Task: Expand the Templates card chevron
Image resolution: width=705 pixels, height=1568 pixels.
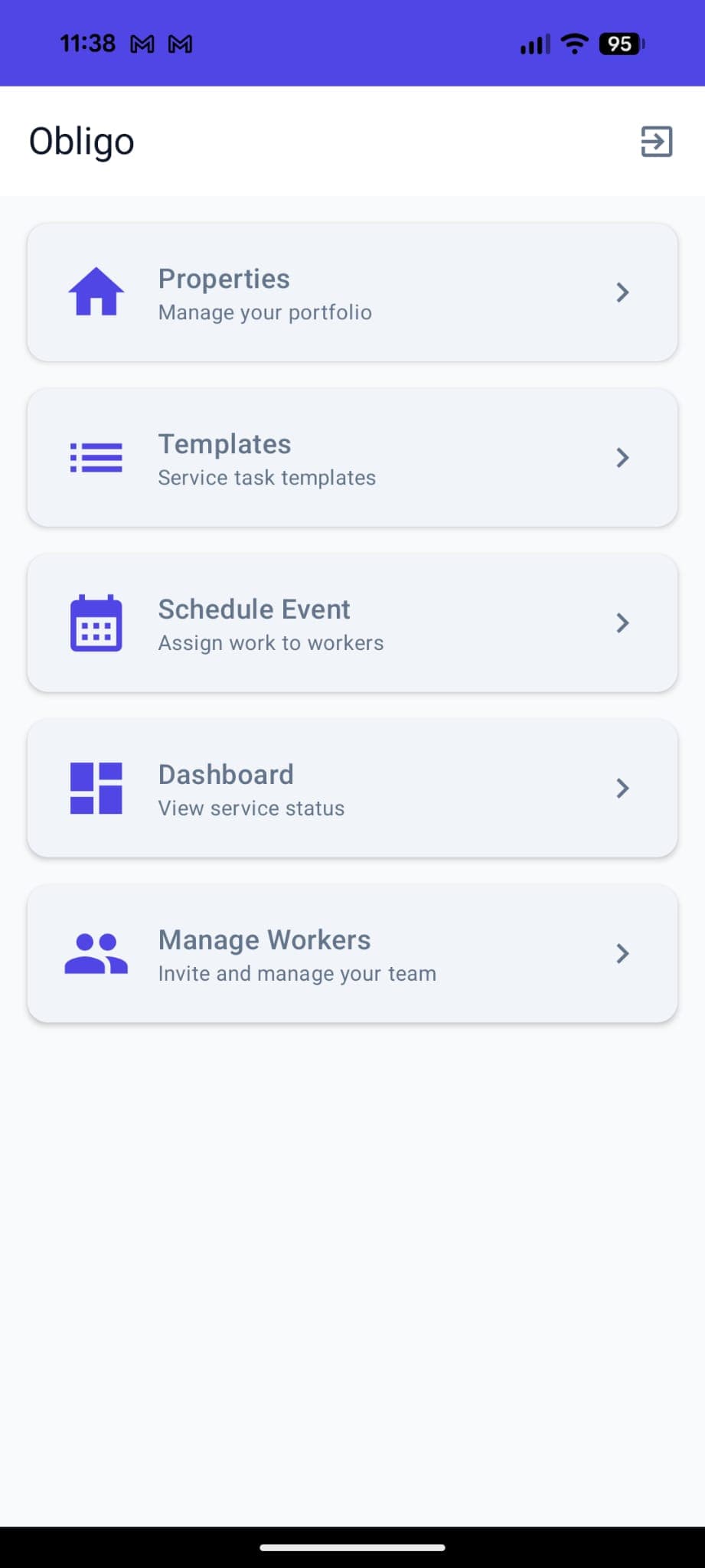Action: [x=622, y=457]
